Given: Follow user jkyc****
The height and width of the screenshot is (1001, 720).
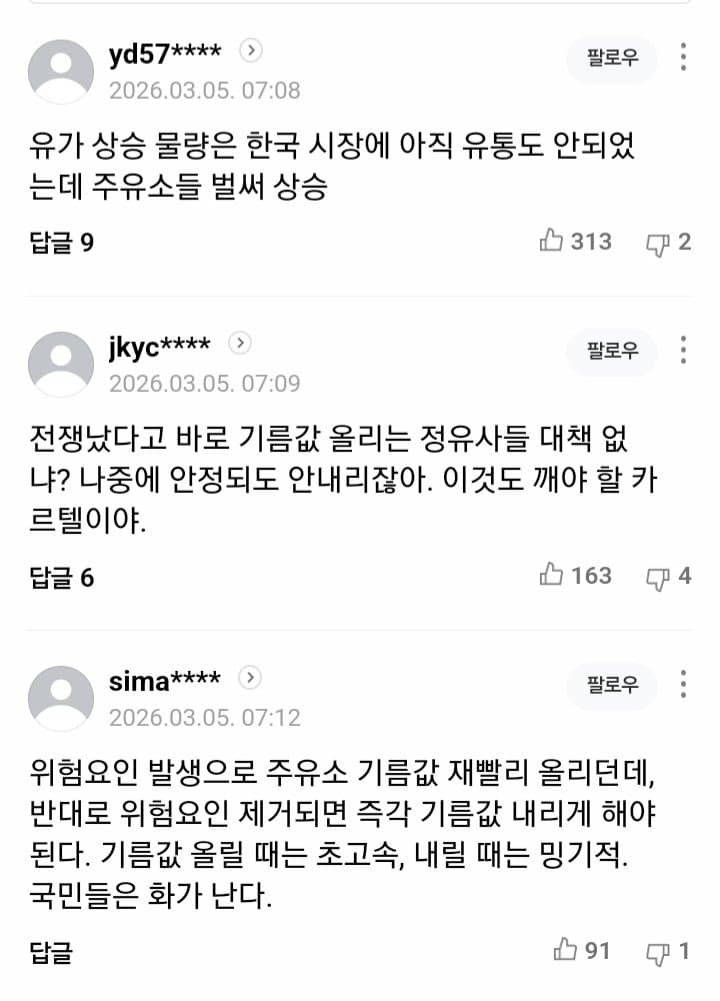Looking at the screenshot, I should (x=612, y=351).
